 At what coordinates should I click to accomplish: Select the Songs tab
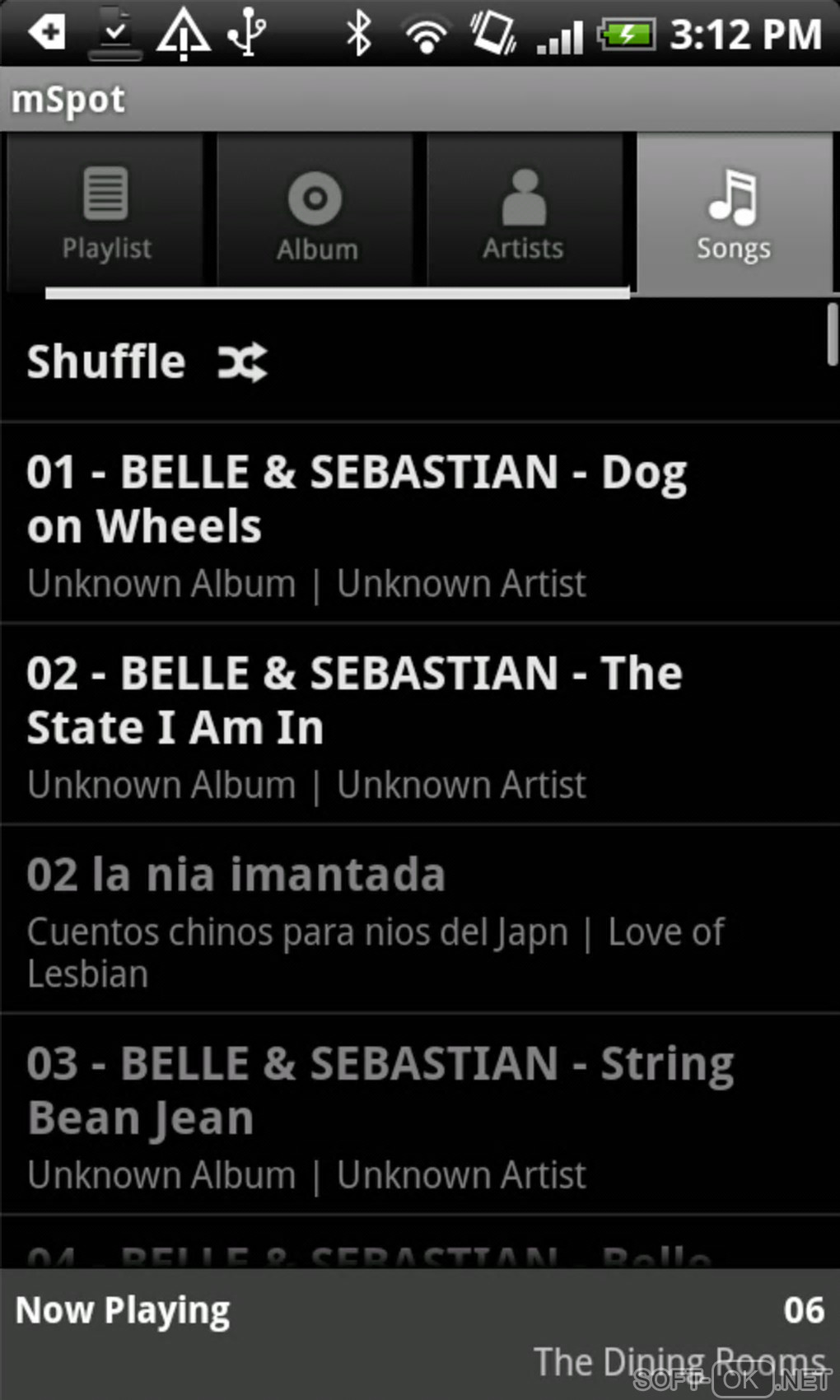pos(734,212)
